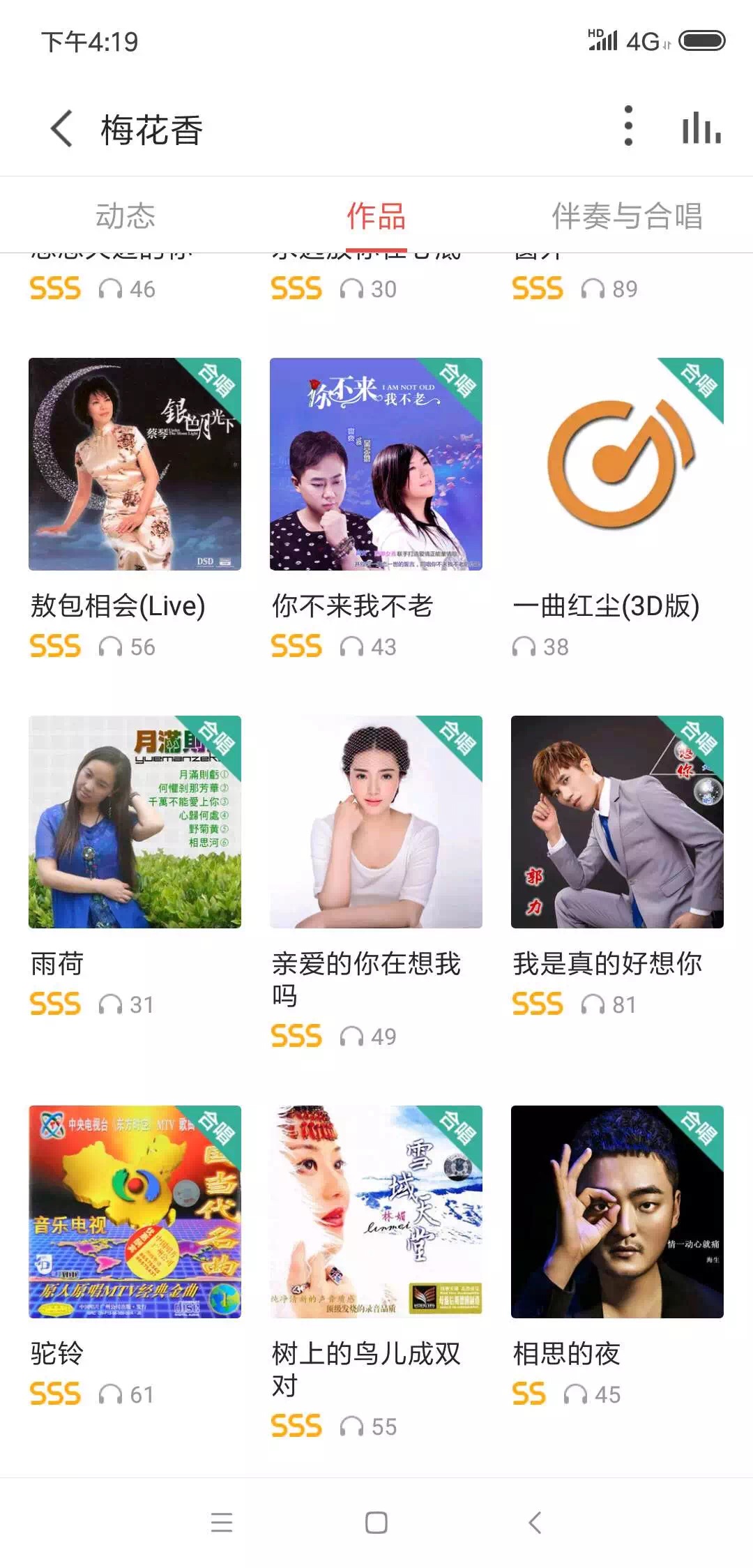Open 亲爱的你在想我吗 cover
Image resolution: width=753 pixels, height=1568 pixels.
coord(376,822)
